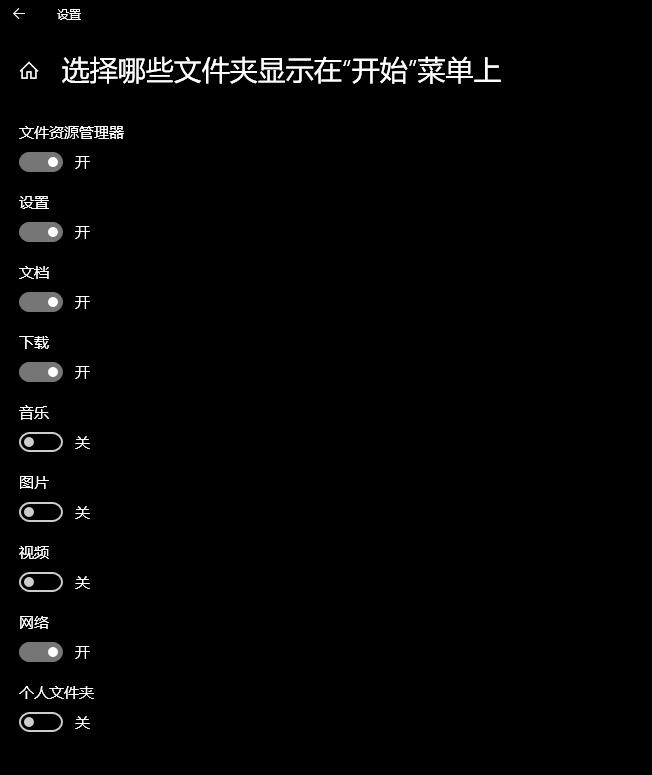652x775 pixels.
Task: Disable the 网络 toggle
Action: [41, 652]
